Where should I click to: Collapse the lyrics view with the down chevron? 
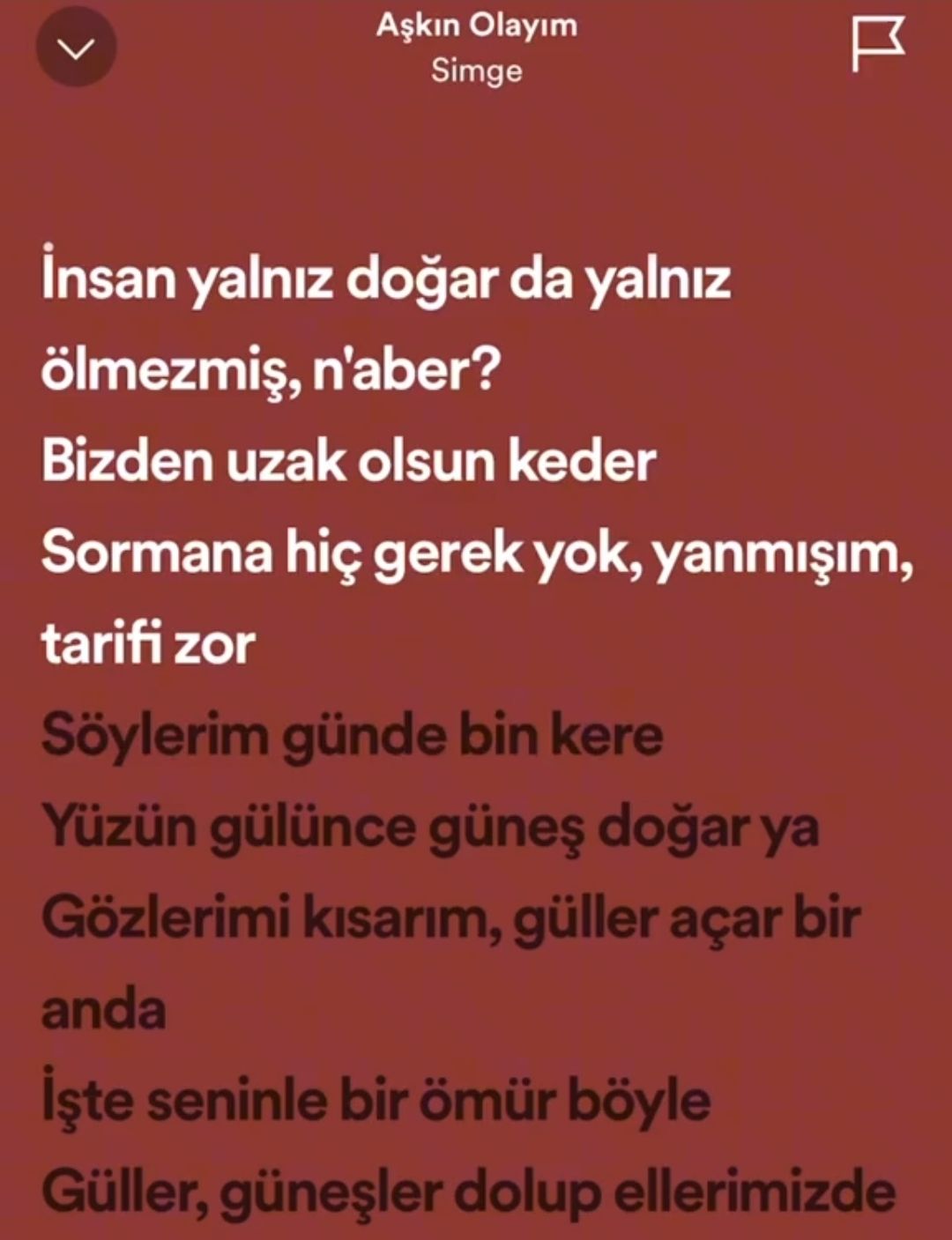[x=76, y=48]
